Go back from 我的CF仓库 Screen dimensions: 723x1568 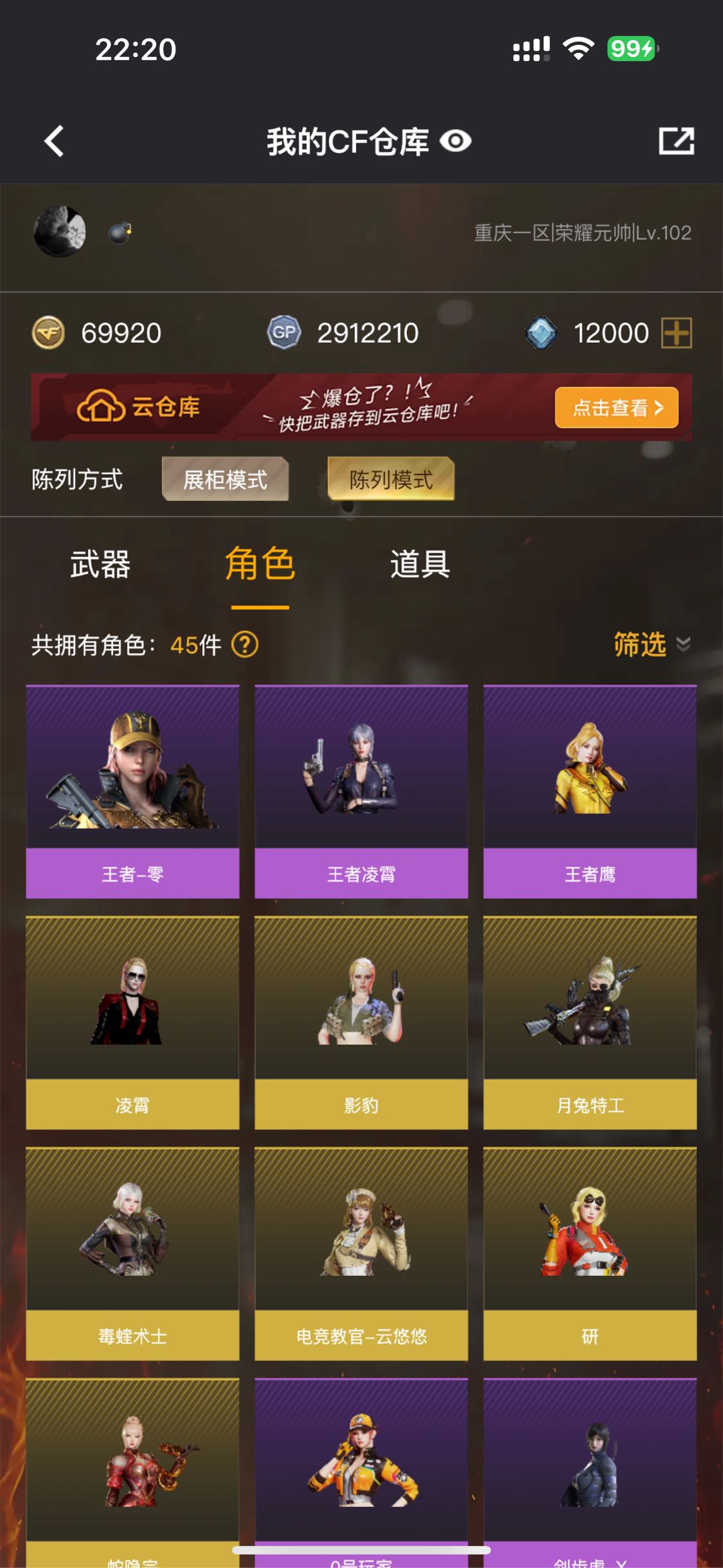coord(54,141)
